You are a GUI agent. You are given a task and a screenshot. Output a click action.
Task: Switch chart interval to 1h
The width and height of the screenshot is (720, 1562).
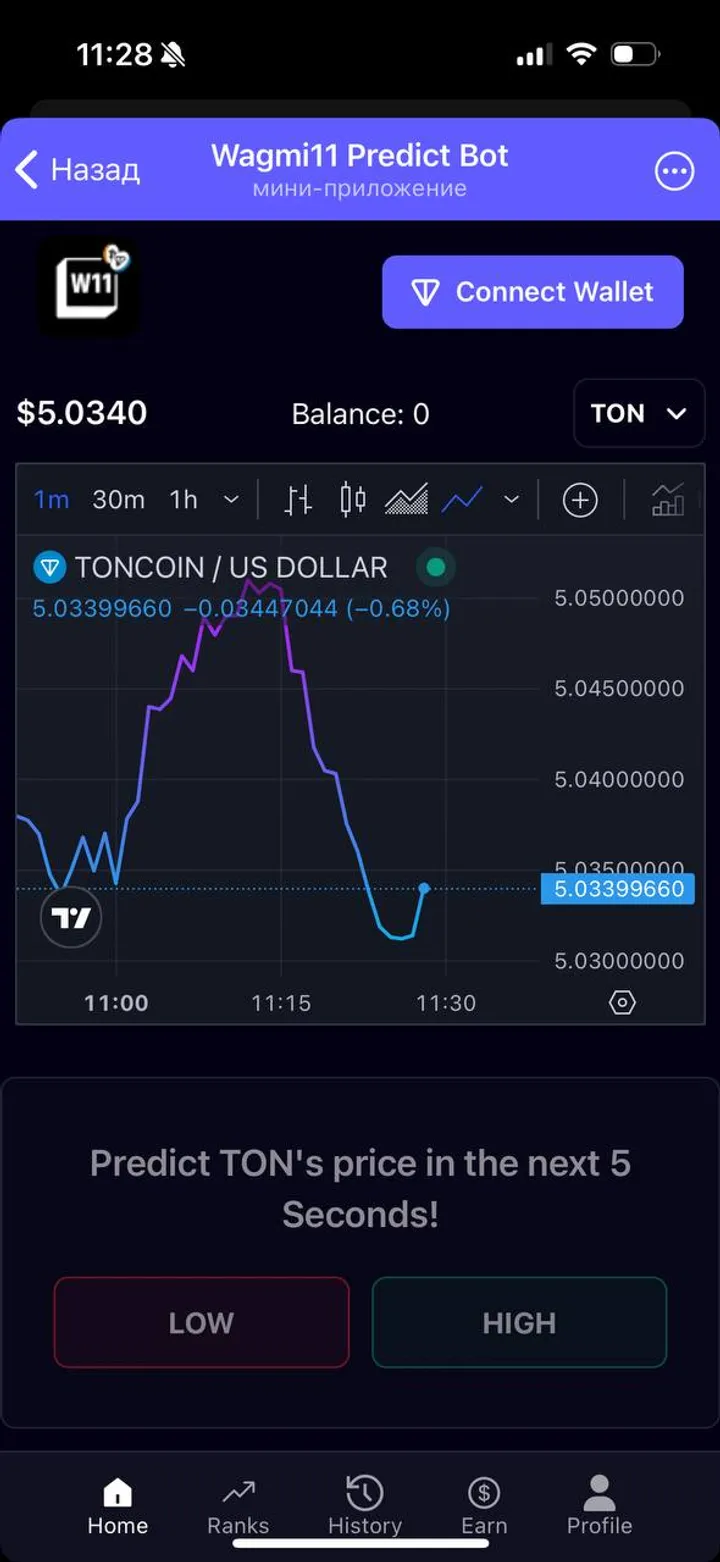[x=184, y=499]
